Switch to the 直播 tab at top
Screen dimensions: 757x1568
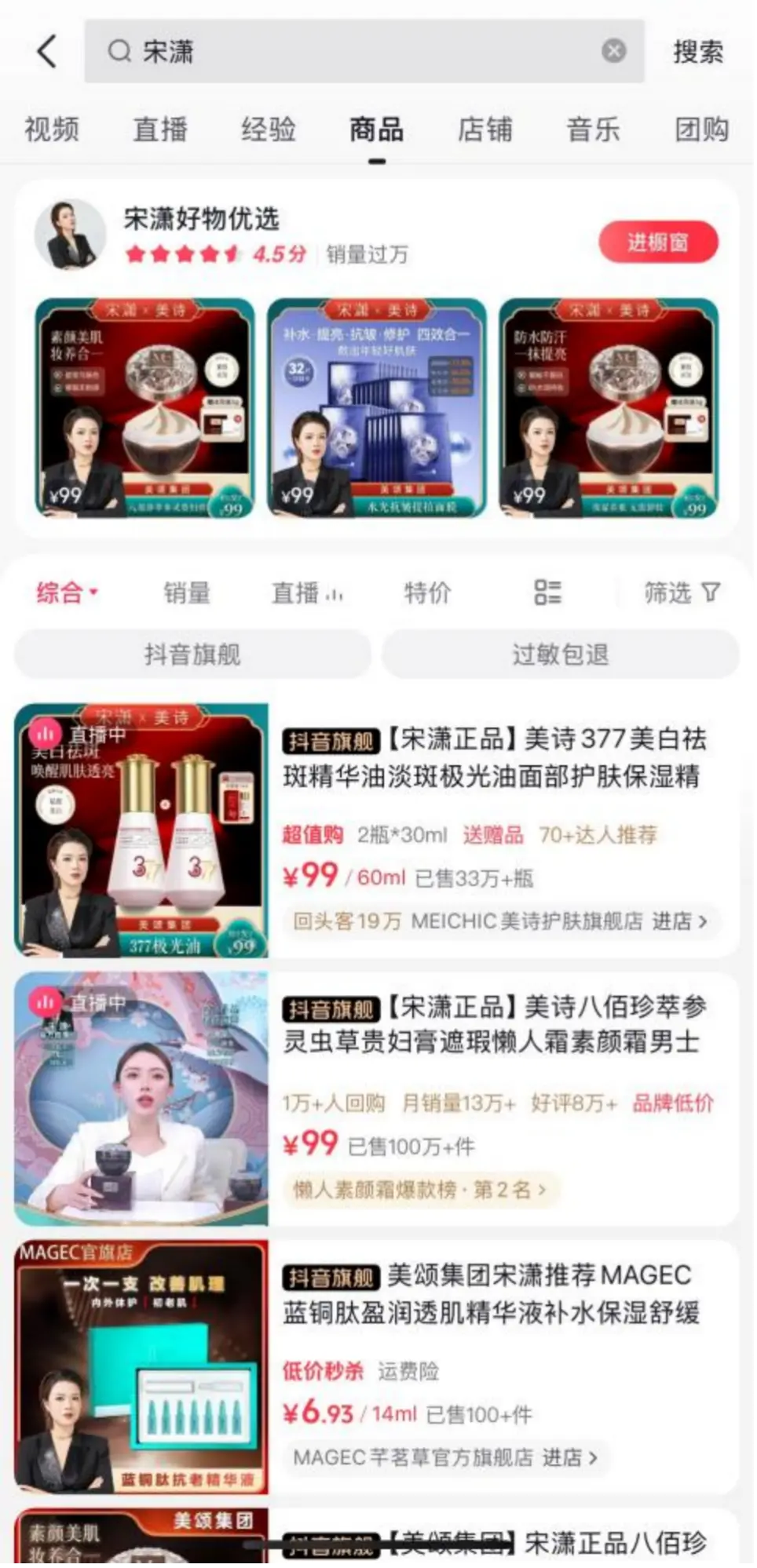click(x=160, y=129)
